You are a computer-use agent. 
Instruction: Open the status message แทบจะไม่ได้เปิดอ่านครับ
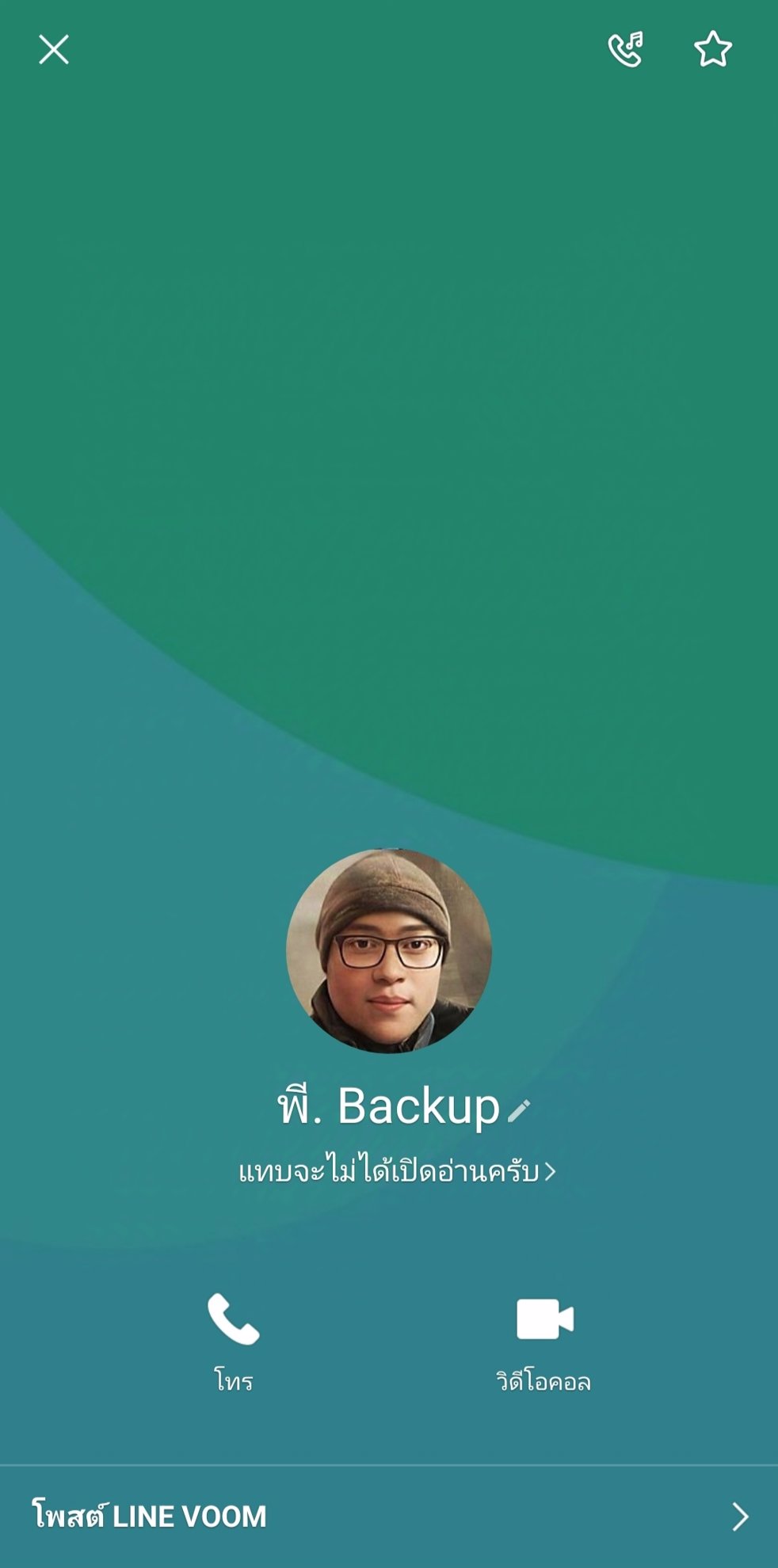coord(396,1172)
